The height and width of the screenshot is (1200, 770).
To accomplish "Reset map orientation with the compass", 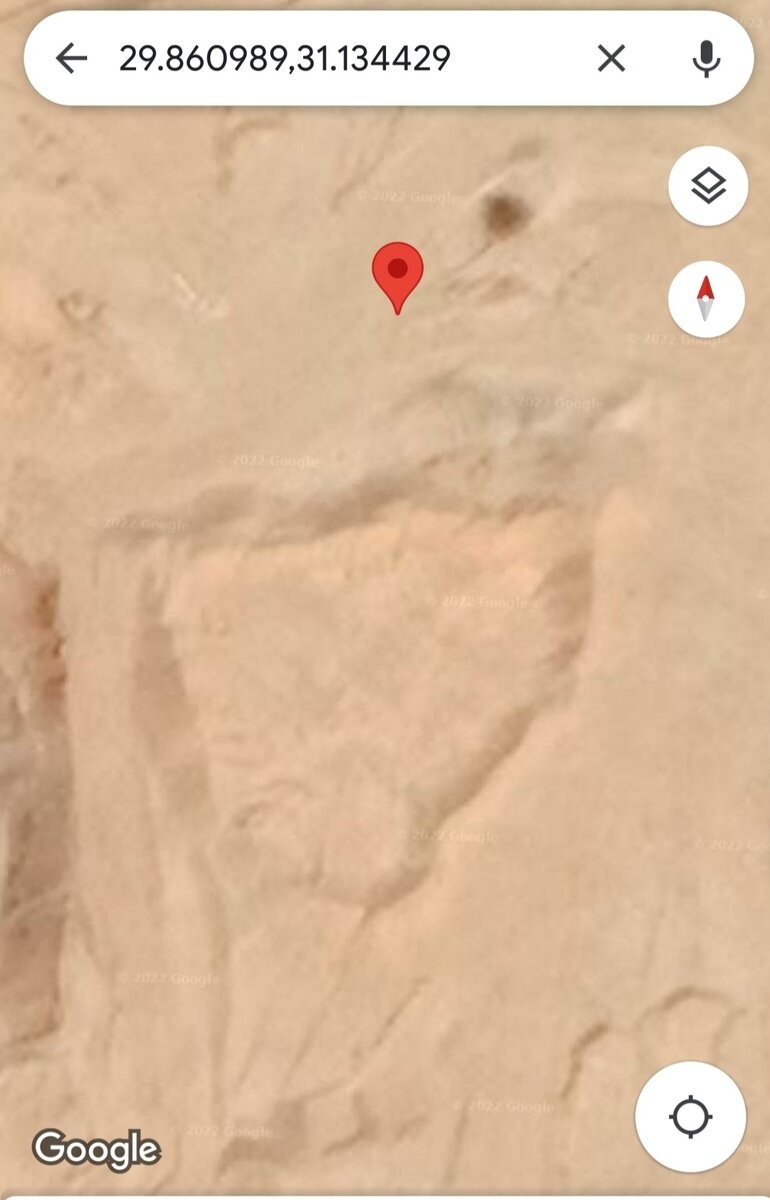I will tap(706, 299).
